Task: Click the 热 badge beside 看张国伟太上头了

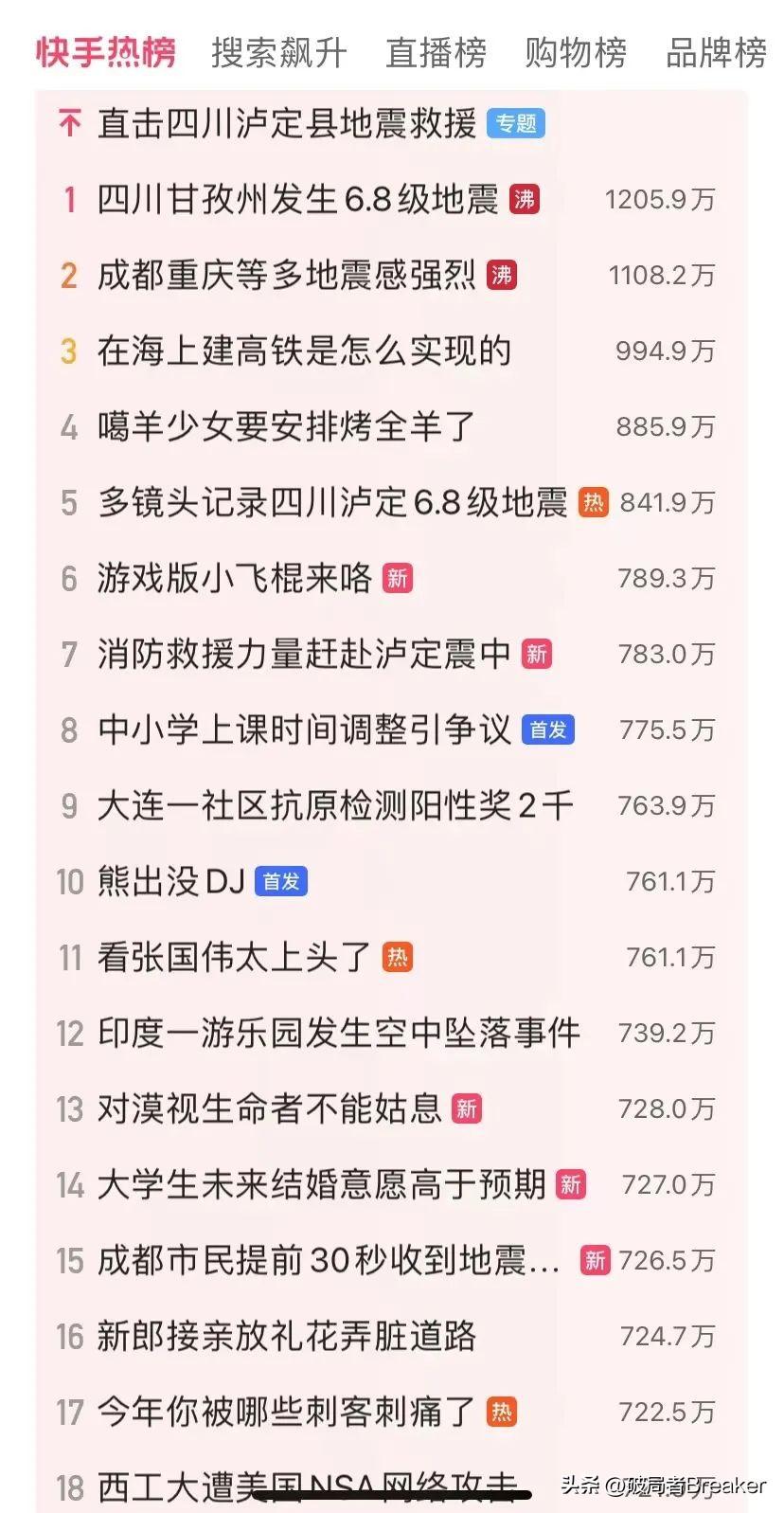Action: click(x=399, y=958)
